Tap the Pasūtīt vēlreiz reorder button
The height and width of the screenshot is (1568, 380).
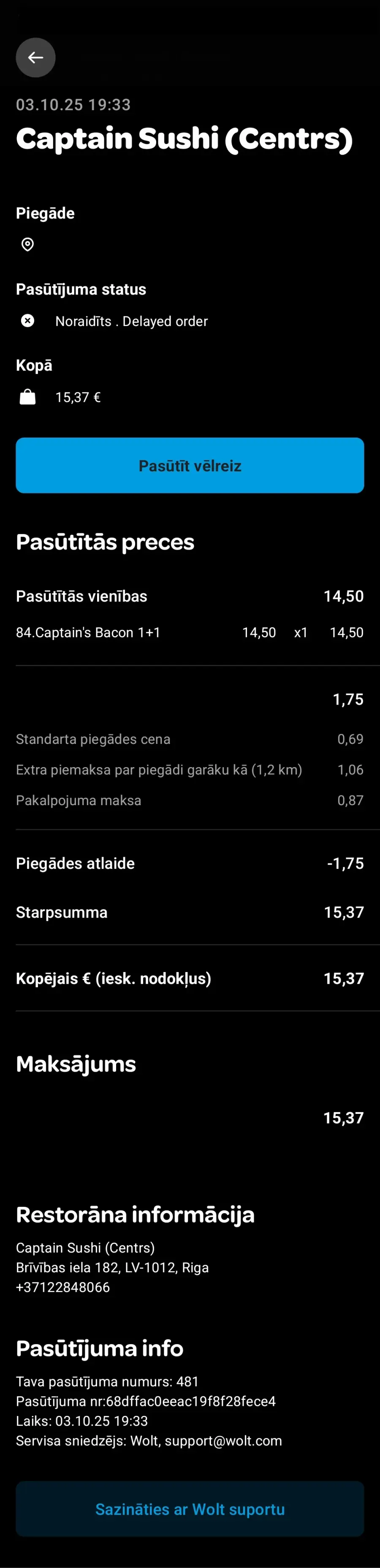(x=190, y=465)
